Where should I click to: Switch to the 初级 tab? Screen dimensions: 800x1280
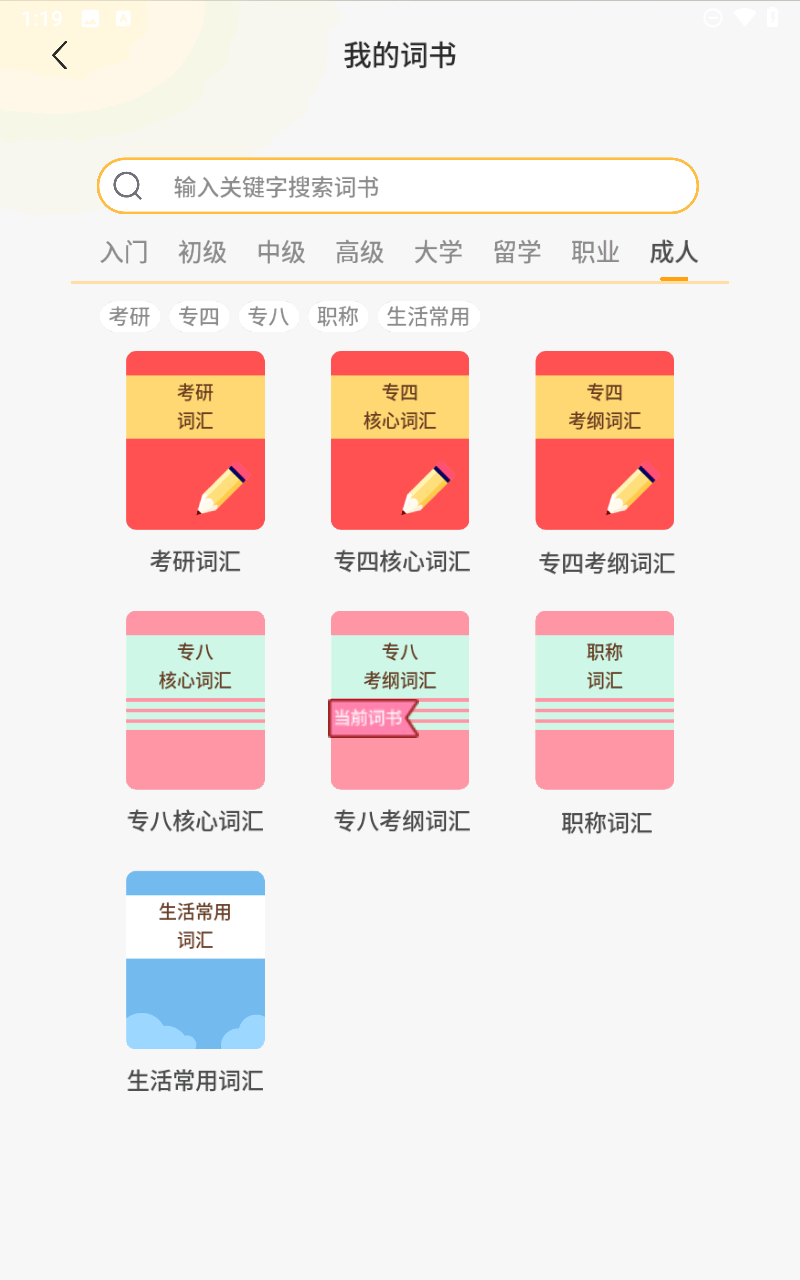pyautogui.click(x=203, y=252)
